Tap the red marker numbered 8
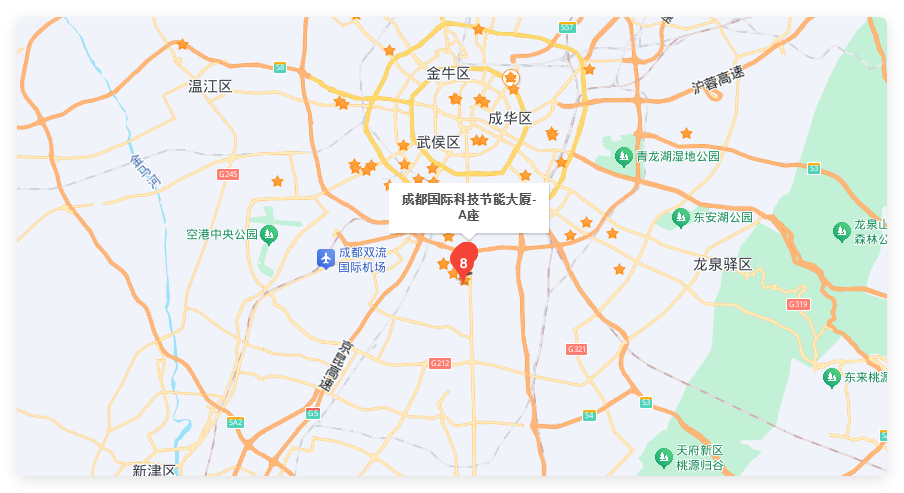This screenshot has height=493, width=904. coord(463,261)
